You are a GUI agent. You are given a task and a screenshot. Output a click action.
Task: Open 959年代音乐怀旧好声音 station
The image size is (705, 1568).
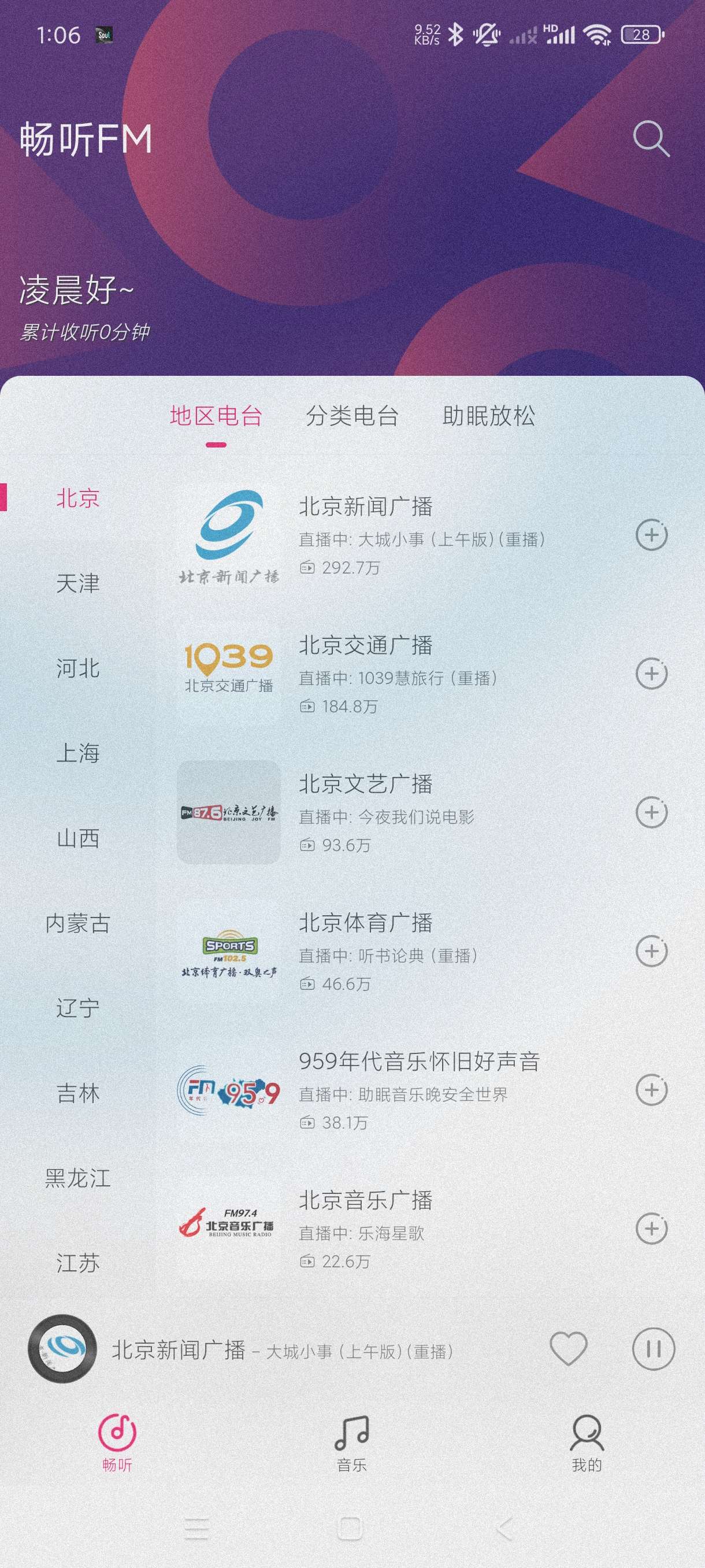(418, 1062)
